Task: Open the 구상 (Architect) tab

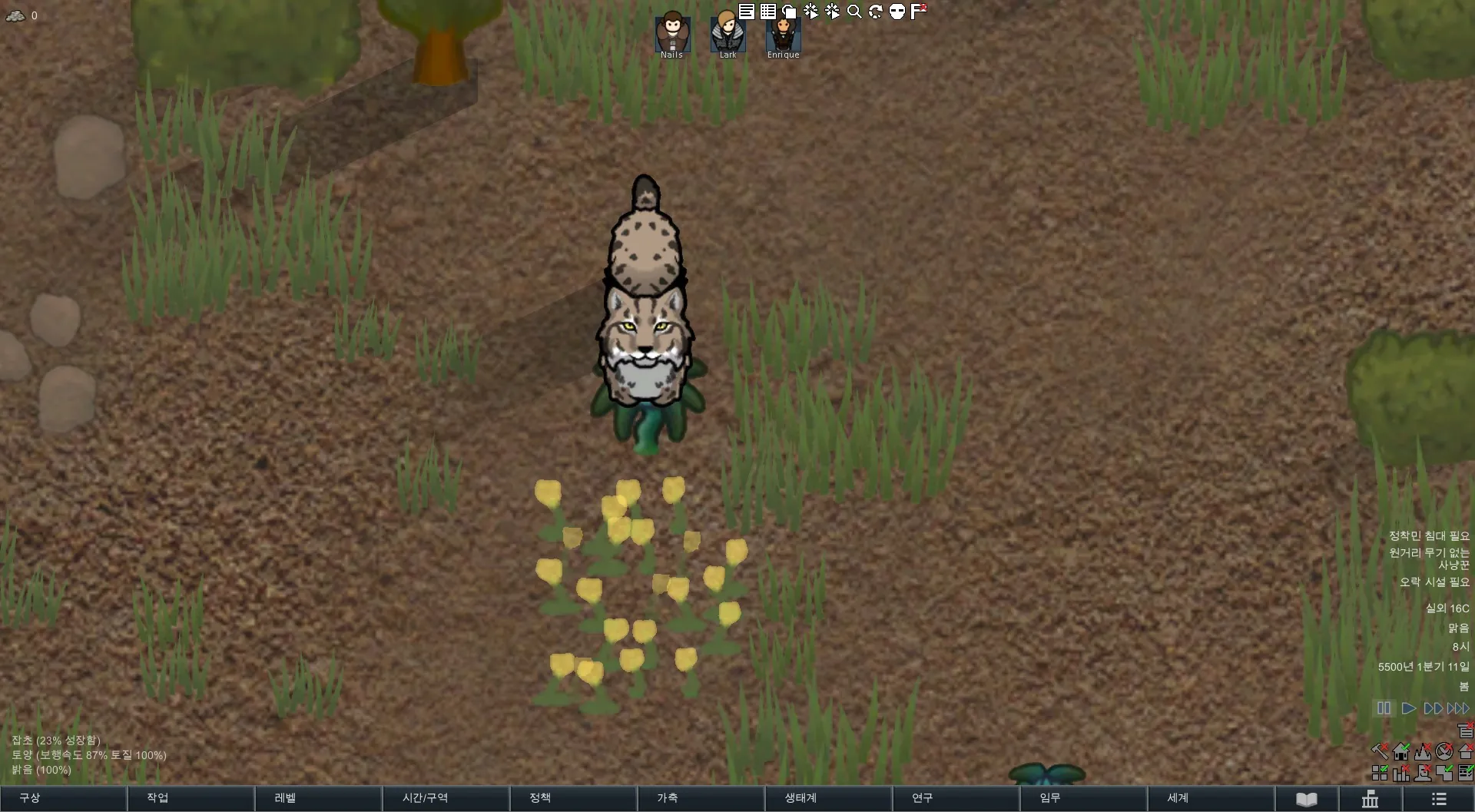Action: pos(63,798)
